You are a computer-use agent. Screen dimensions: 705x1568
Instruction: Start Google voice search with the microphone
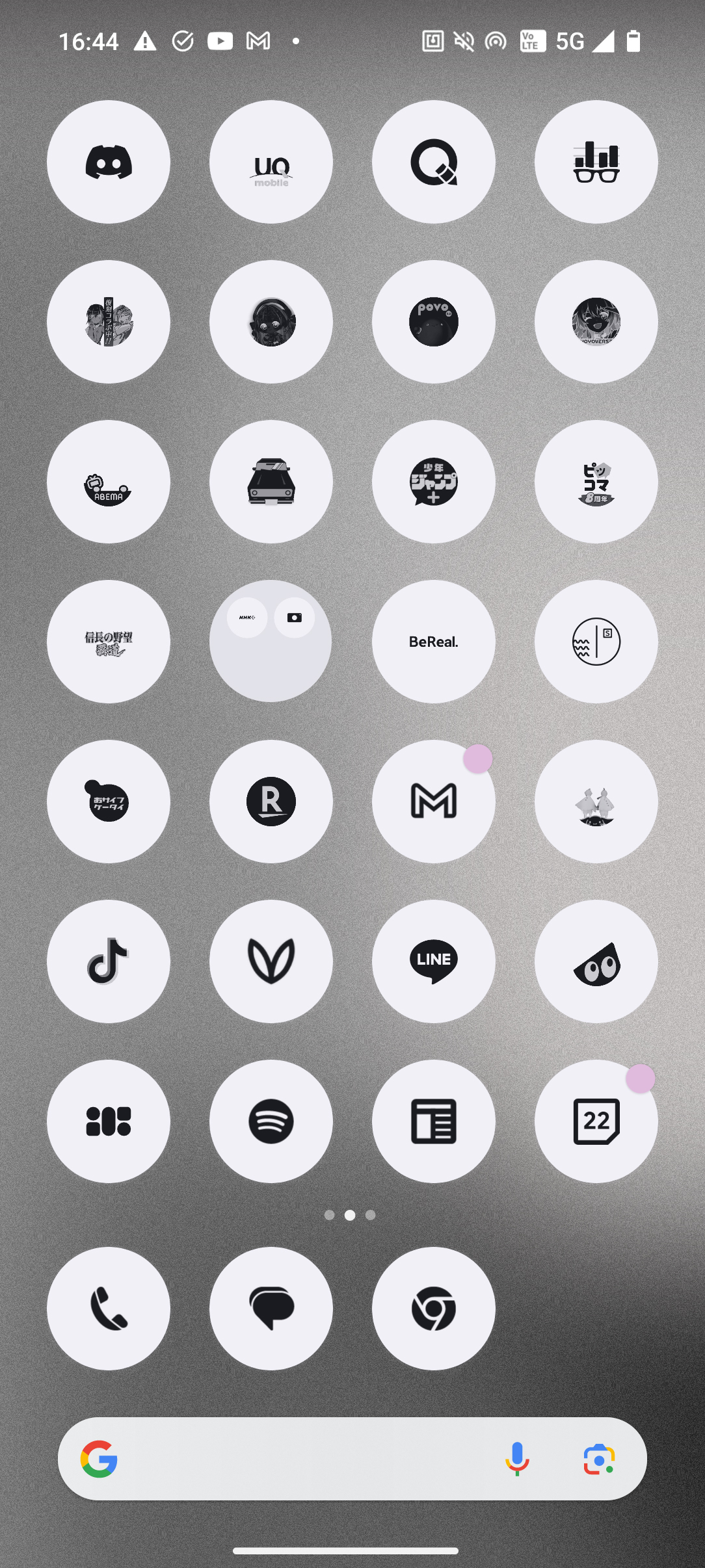(517, 1459)
